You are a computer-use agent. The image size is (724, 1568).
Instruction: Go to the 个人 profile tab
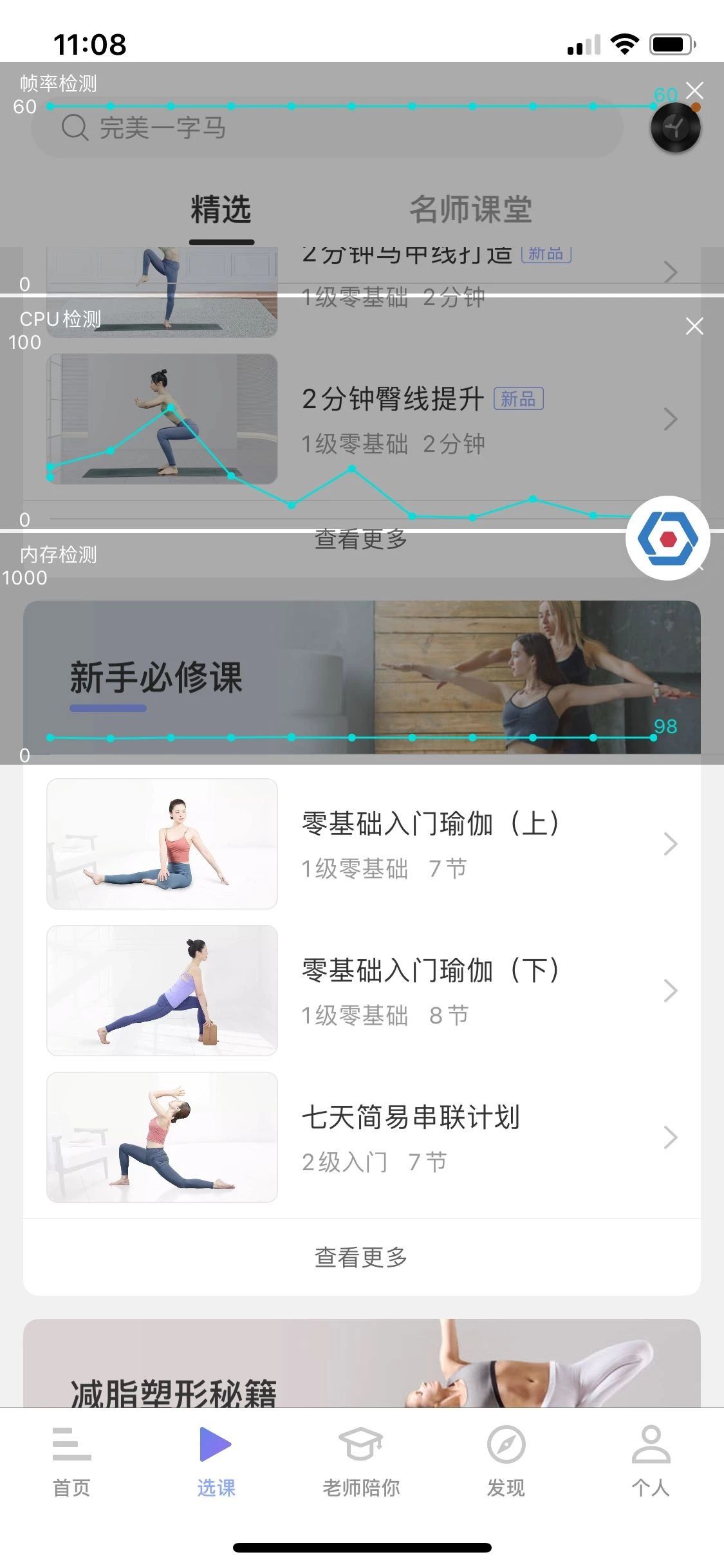(x=651, y=1462)
